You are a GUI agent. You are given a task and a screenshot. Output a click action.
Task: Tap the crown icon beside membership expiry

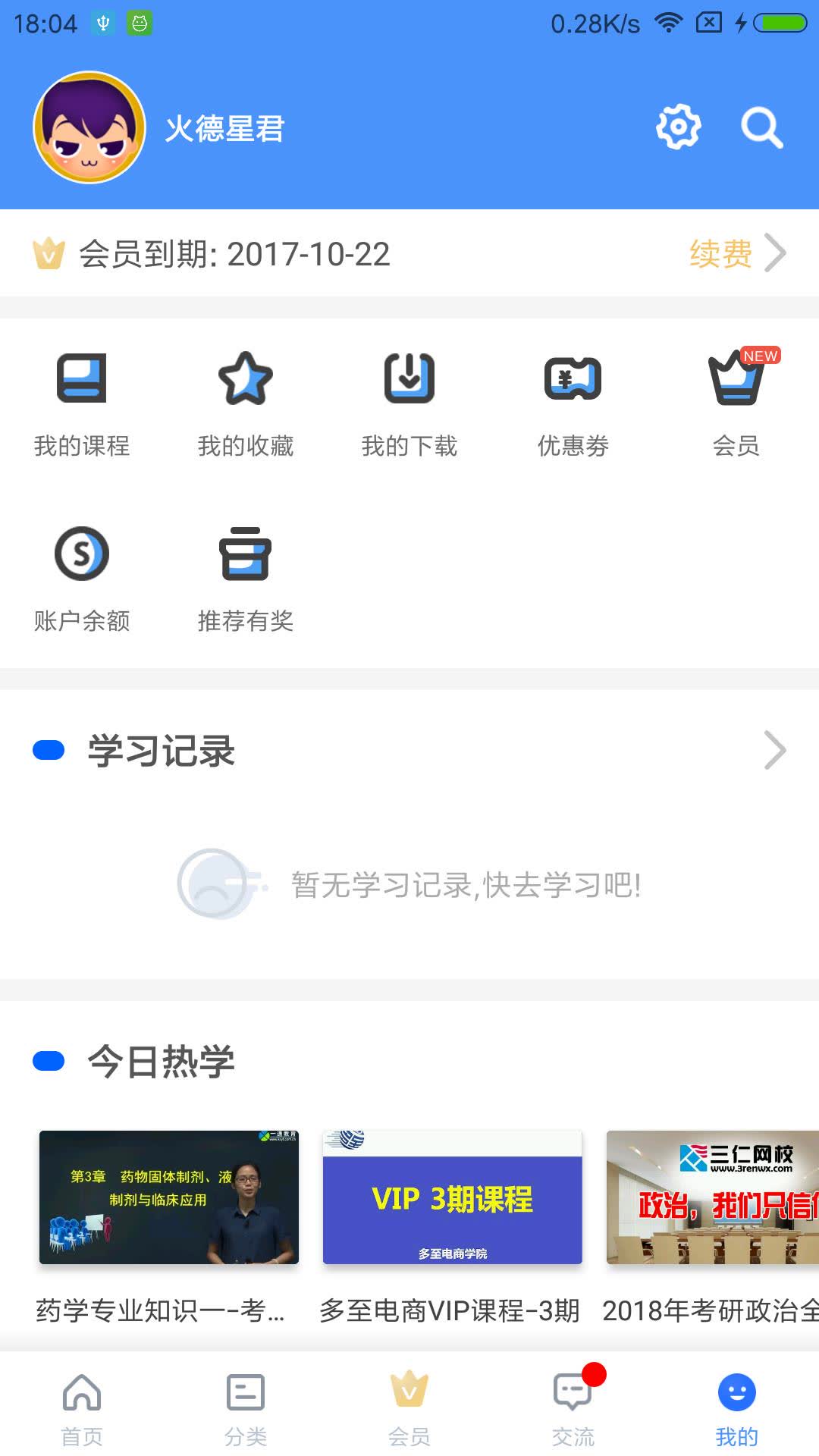point(47,254)
